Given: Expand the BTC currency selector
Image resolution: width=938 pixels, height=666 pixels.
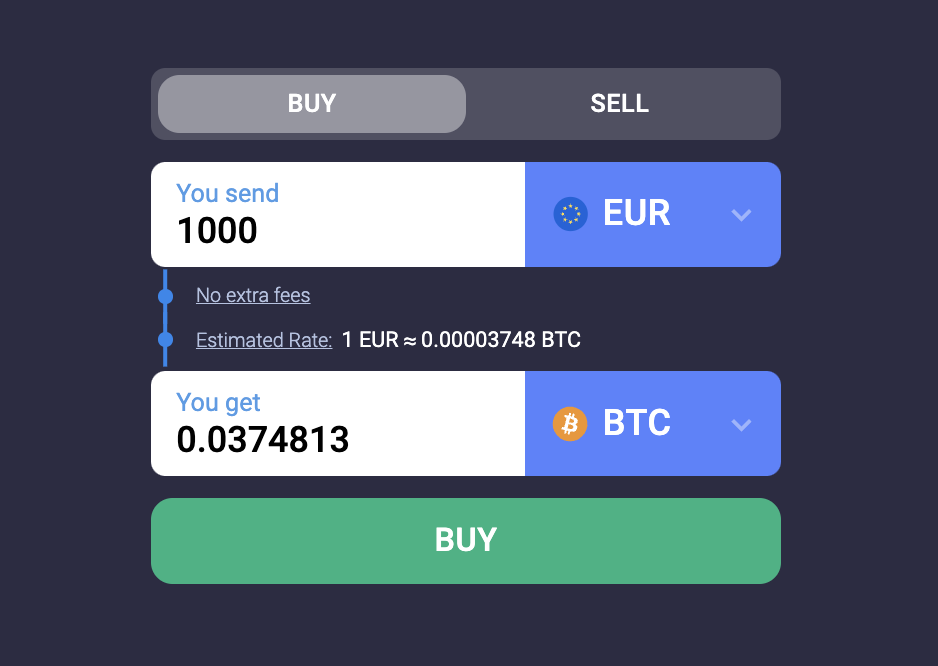Looking at the screenshot, I should click(652, 424).
